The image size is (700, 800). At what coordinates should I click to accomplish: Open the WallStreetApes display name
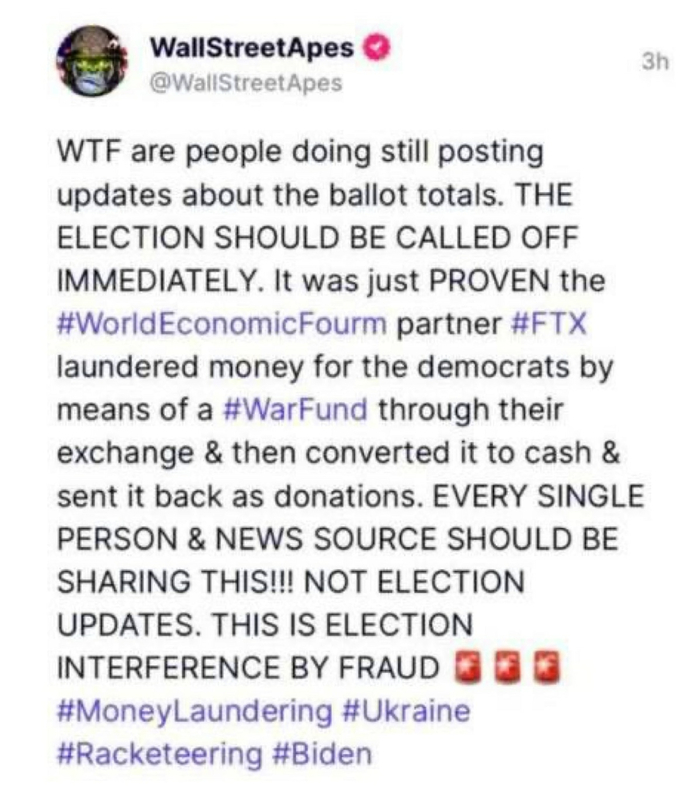click(250, 47)
